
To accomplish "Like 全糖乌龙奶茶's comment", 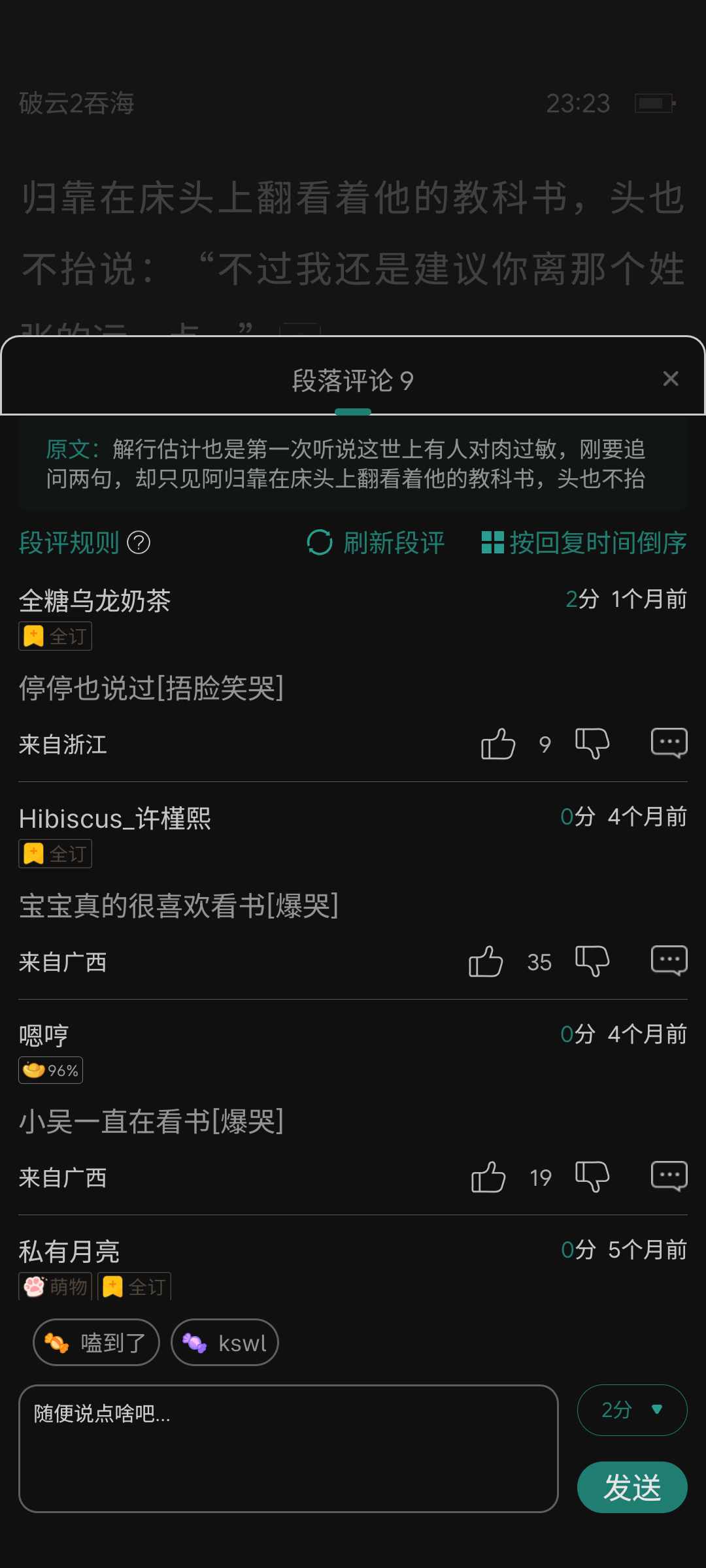I will (x=498, y=744).
